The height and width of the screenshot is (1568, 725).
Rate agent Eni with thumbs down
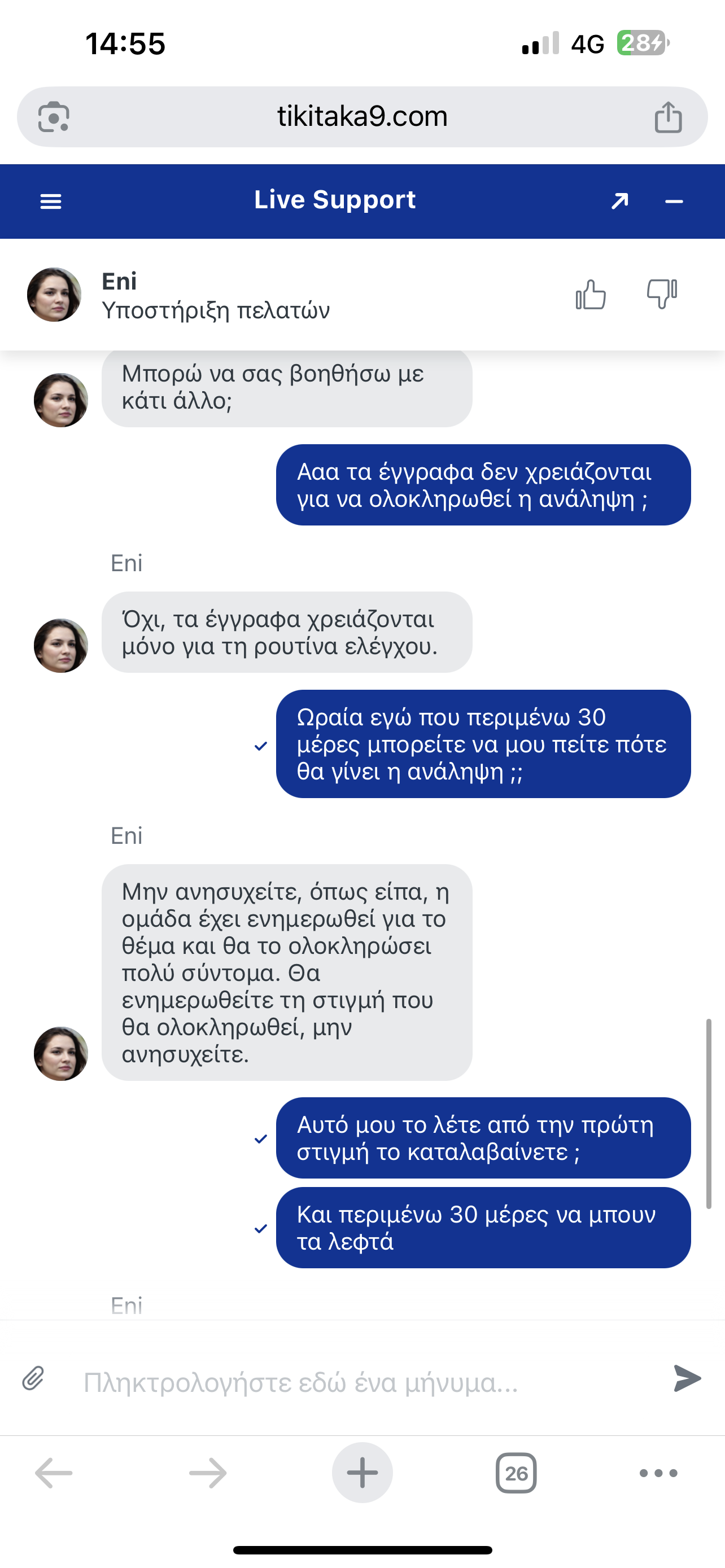(x=662, y=294)
